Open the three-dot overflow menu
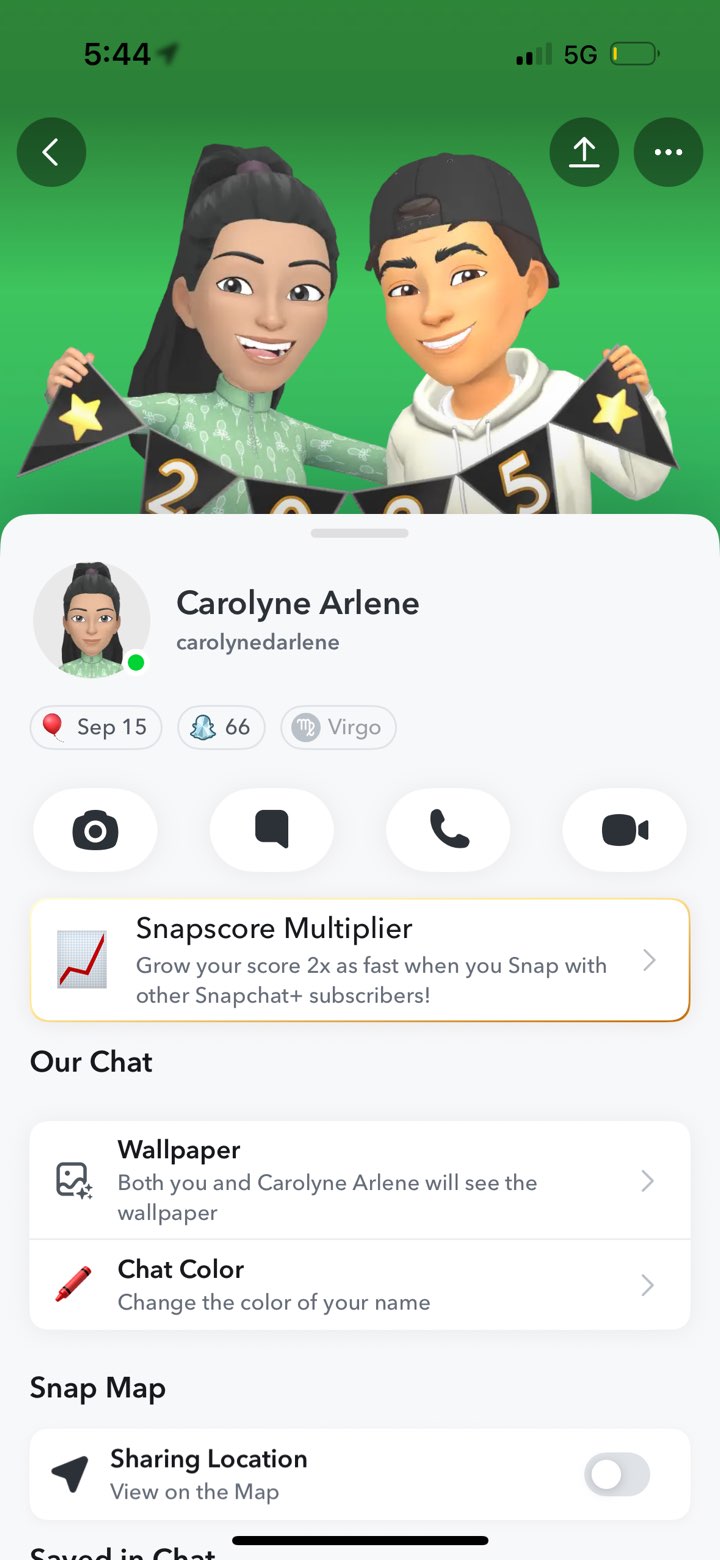This screenshot has height=1560, width=720. [x=668, y=152]
